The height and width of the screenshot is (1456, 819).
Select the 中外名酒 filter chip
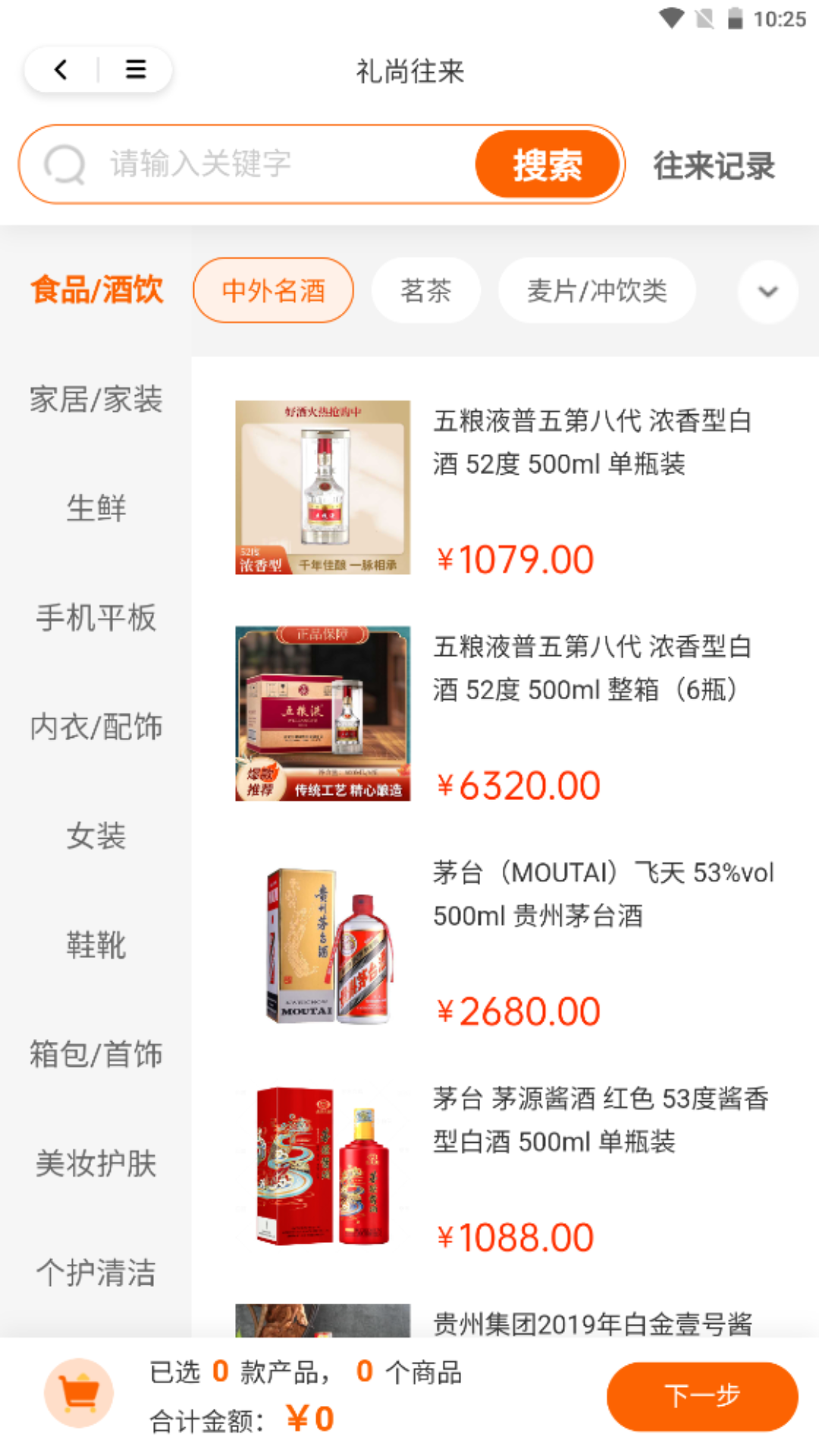click(x=273, y=290)
